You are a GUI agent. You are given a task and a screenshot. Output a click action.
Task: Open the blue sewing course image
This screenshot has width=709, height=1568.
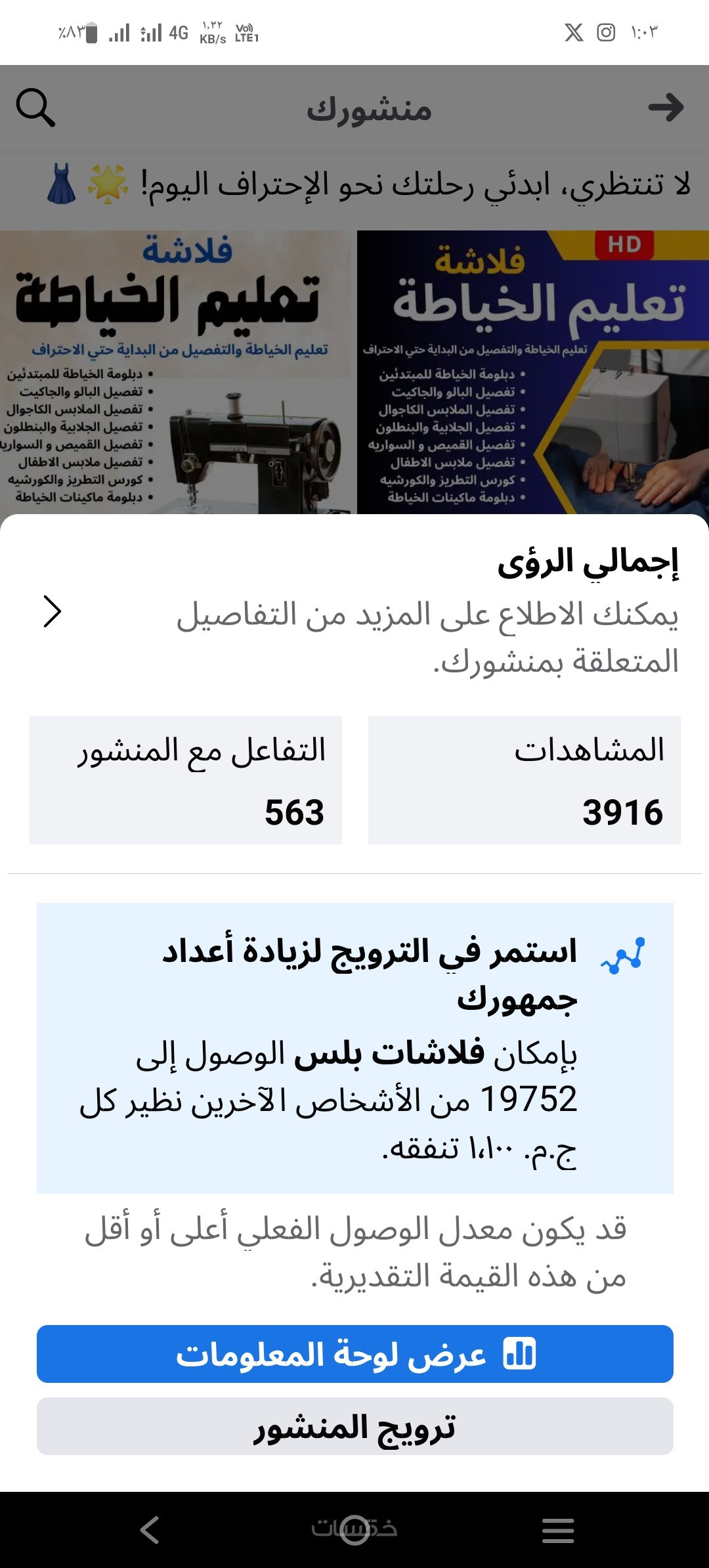click(x=532, y=372)
